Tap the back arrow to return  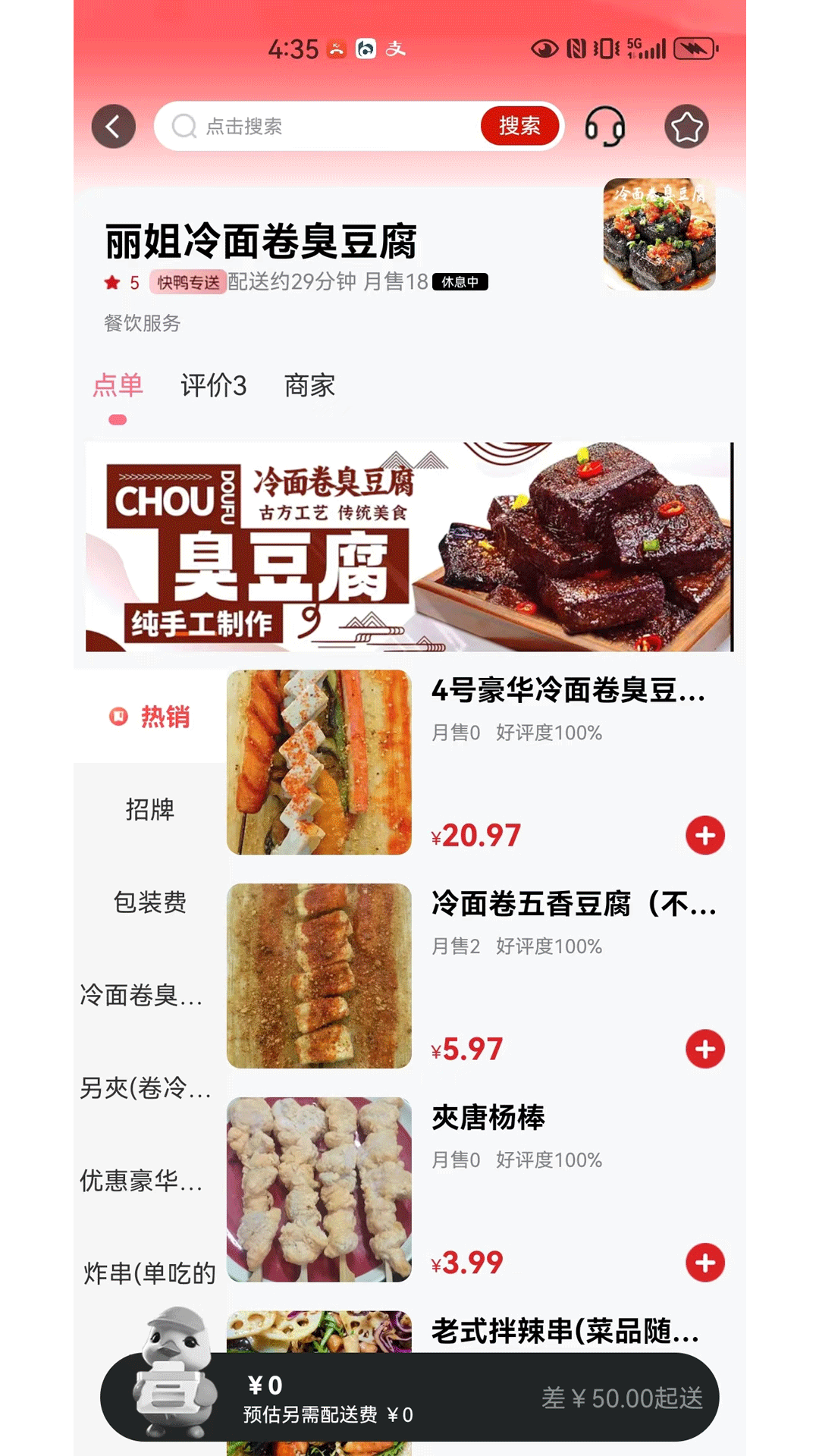point(112,126)
